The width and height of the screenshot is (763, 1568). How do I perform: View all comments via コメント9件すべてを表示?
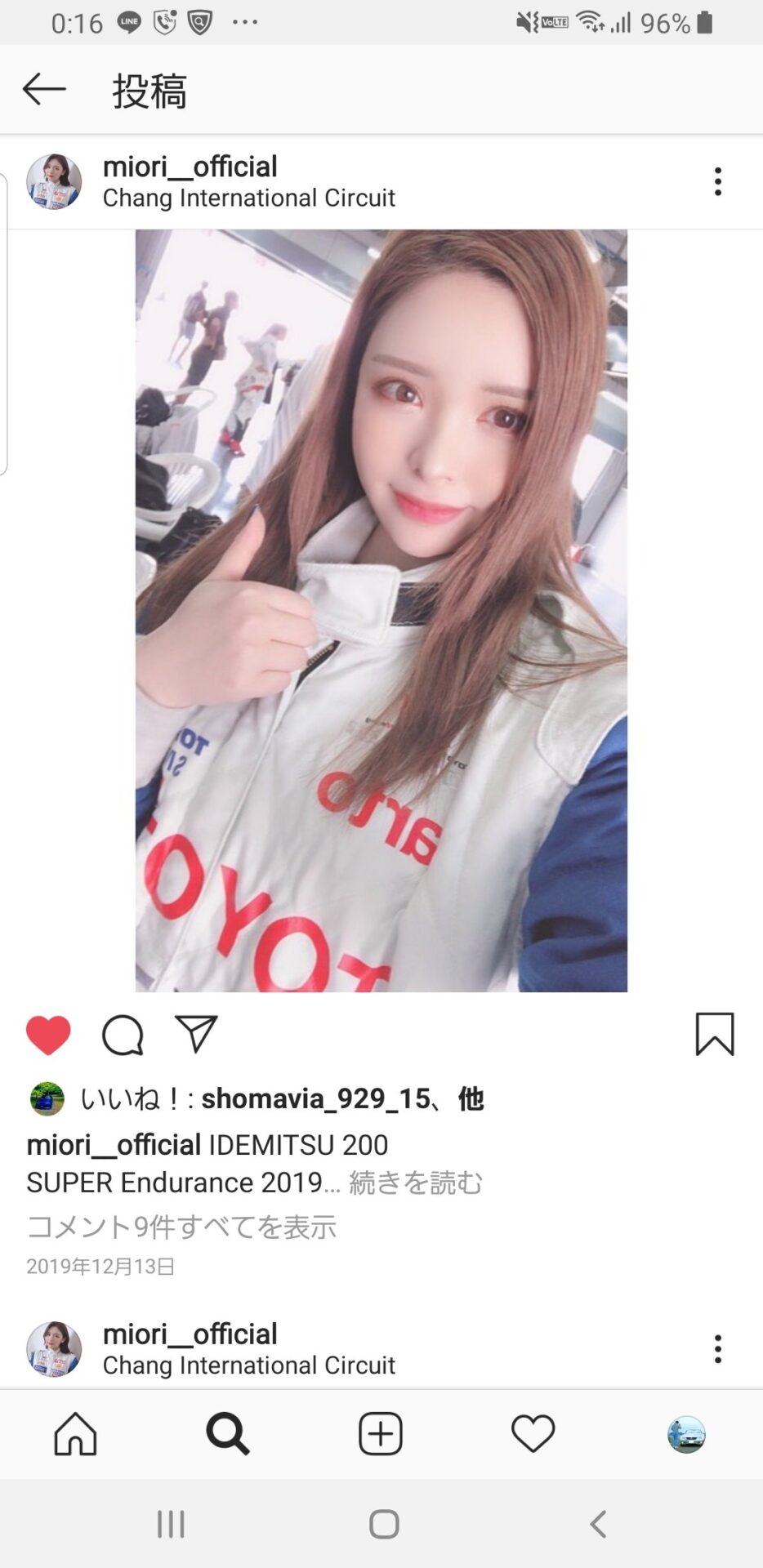[x=181, y=1227]
